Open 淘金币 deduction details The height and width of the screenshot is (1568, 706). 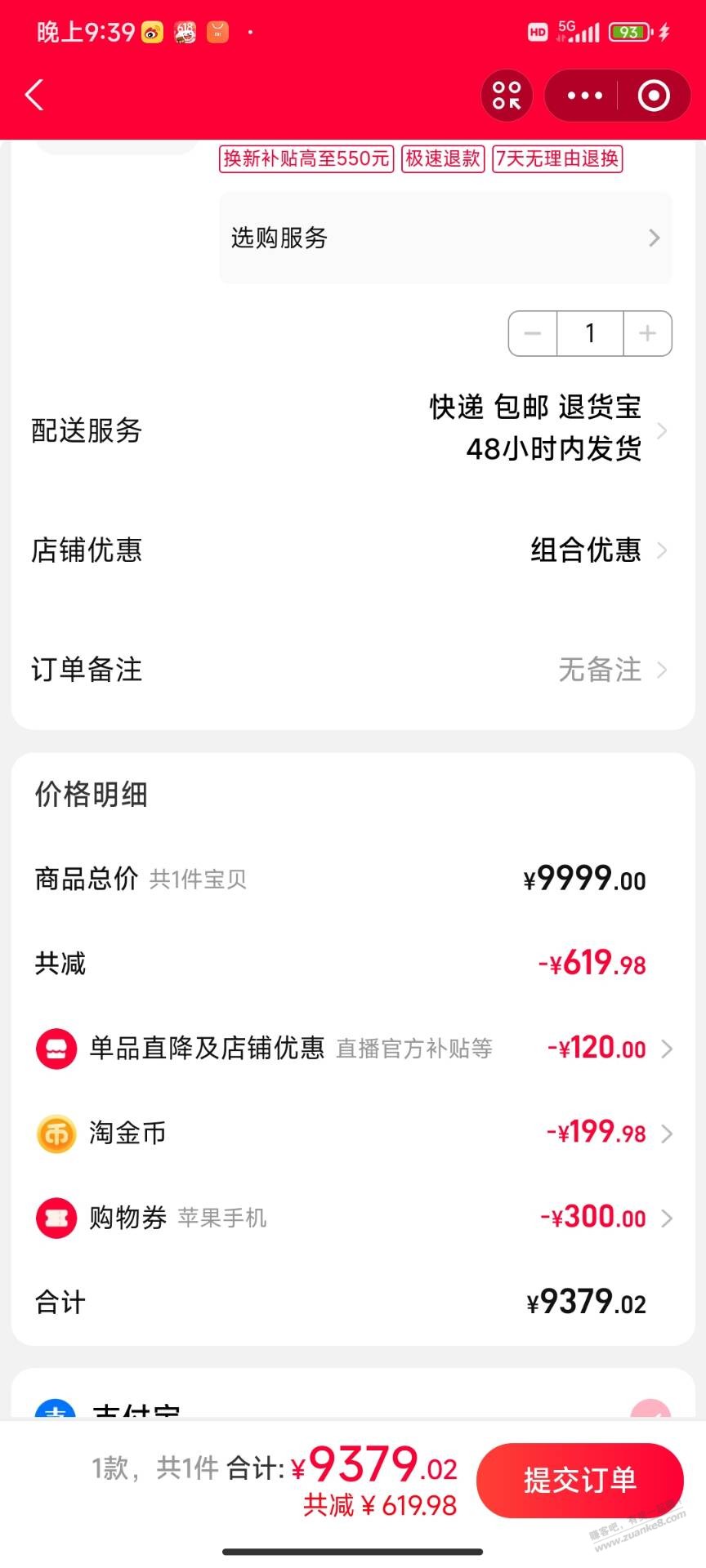point(353,1133)
